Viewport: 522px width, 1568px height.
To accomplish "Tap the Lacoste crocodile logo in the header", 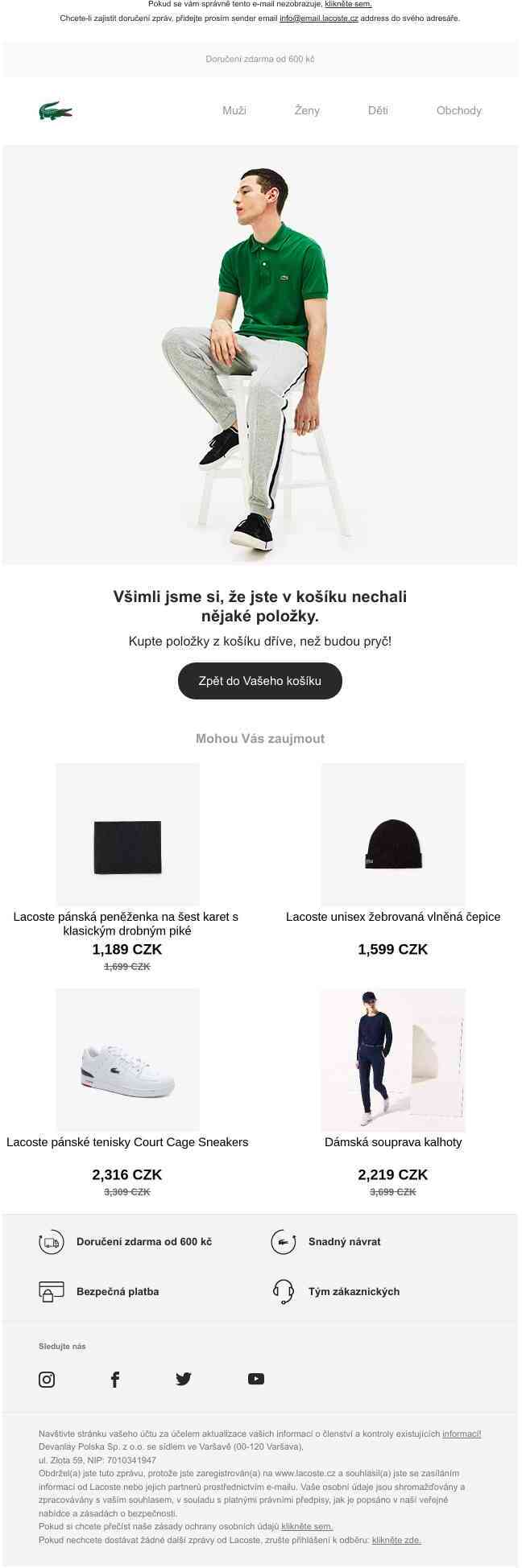I will point(55,111).
